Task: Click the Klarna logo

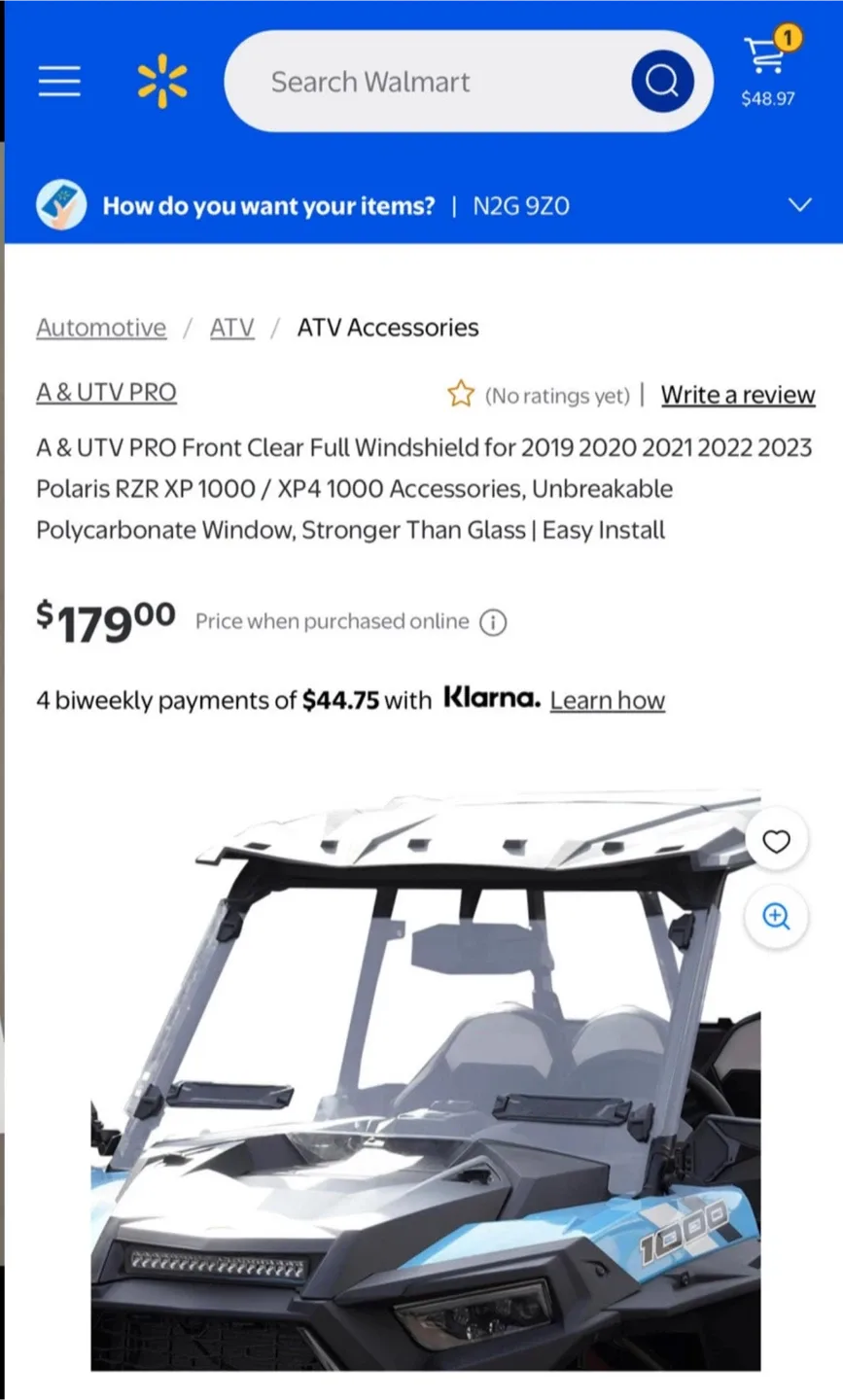Action: click(491, 699)
